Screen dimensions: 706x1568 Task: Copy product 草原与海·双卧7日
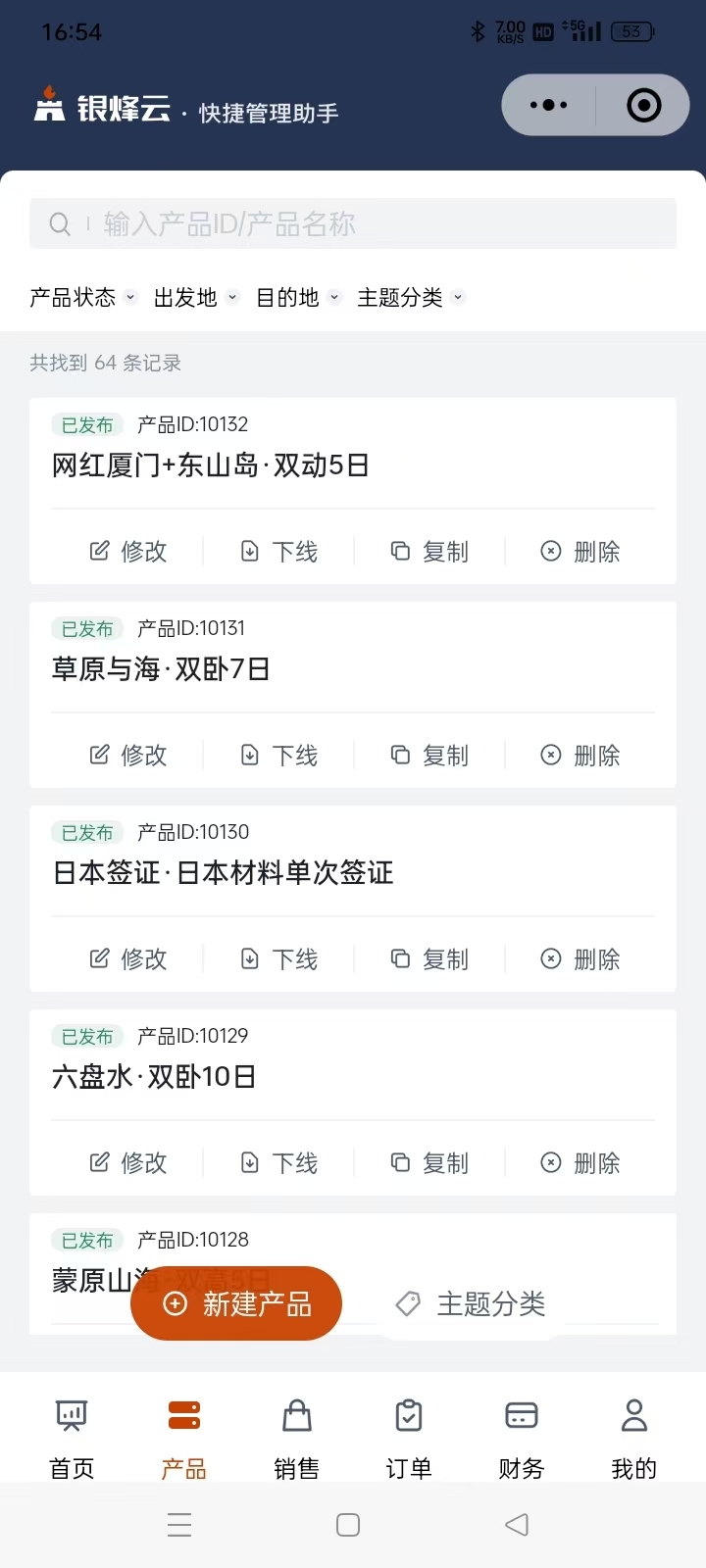[430, 756]
